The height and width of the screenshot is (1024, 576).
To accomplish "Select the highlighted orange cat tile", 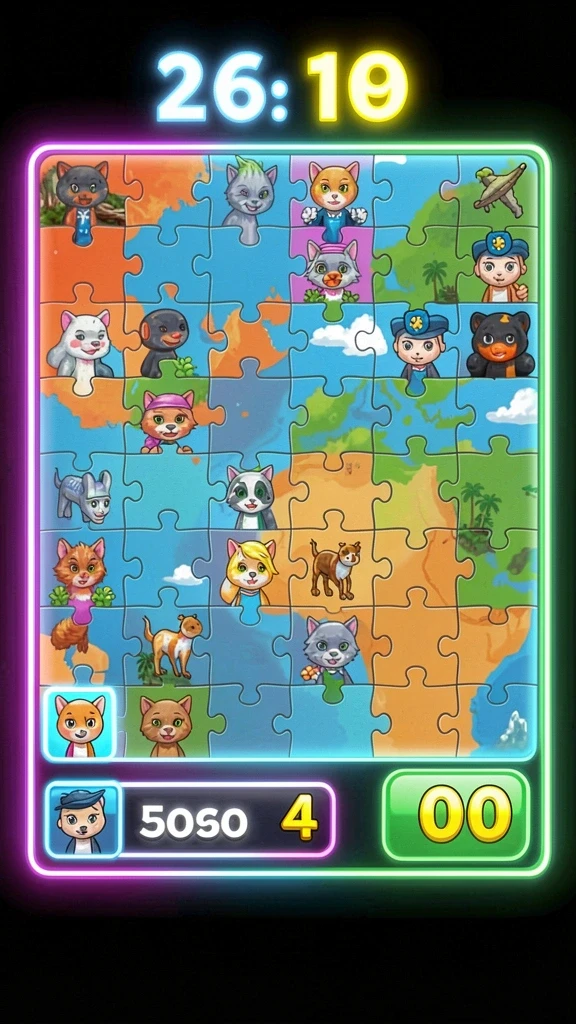I will click(80, 723).
